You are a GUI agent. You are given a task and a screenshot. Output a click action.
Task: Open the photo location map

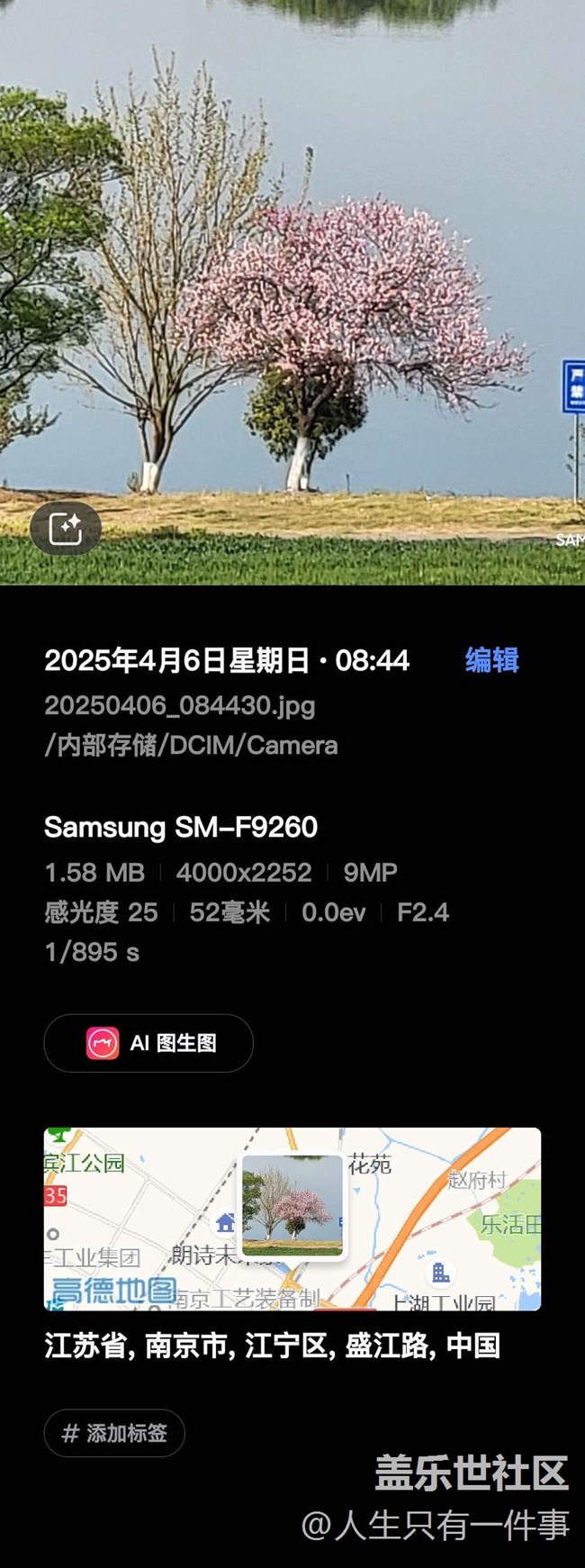(x=292, y=1219)
